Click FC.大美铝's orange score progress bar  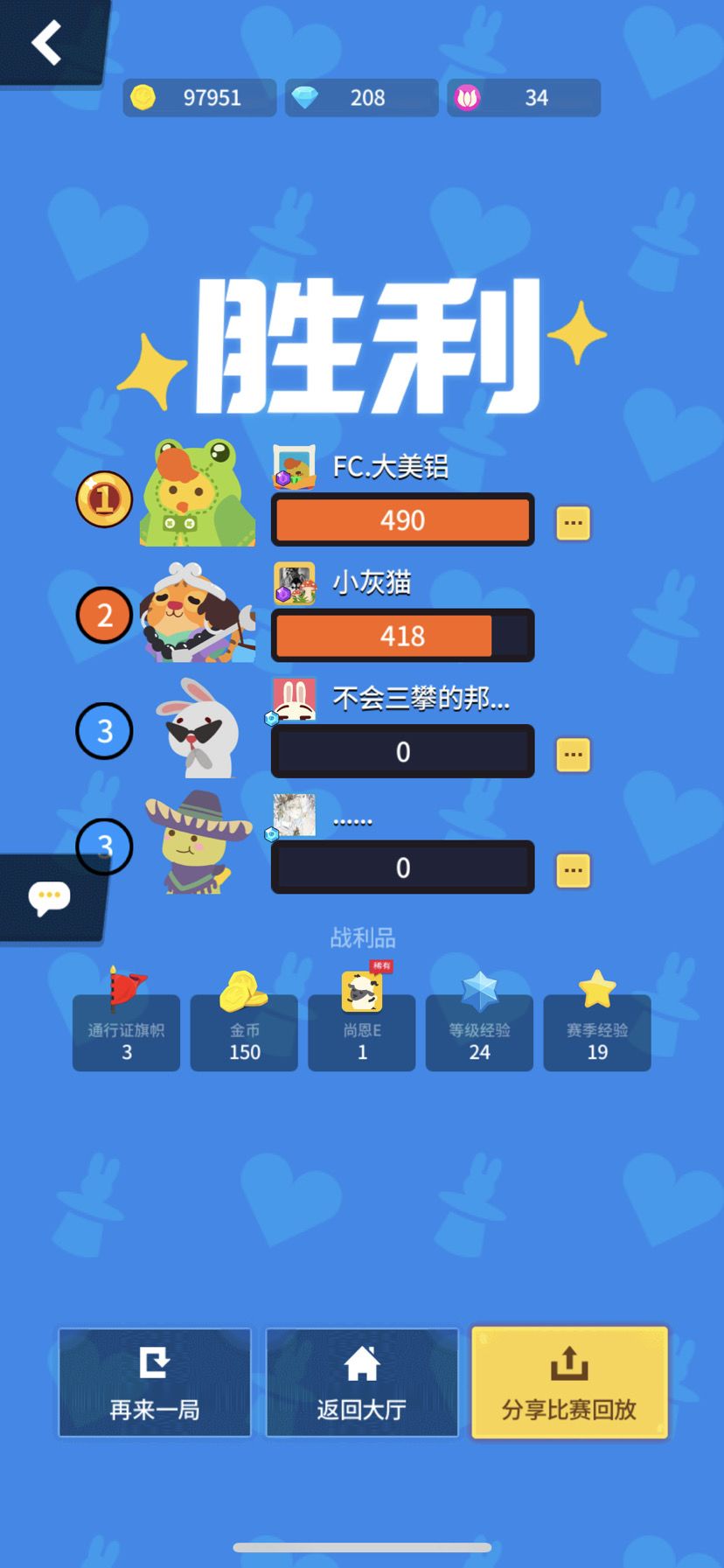click(x=402, y=520)
